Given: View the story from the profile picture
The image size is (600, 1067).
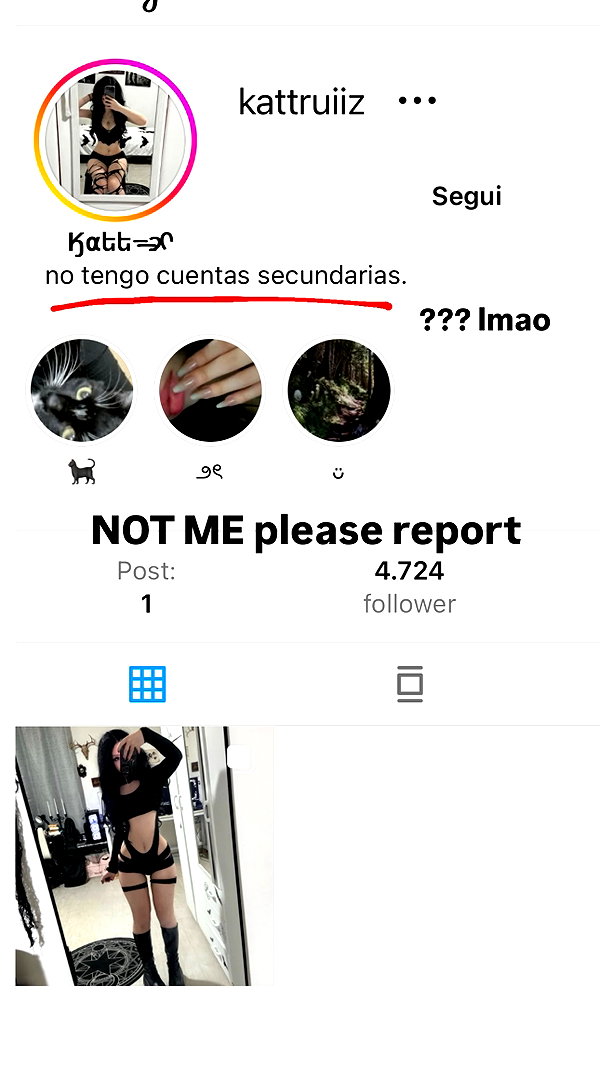Looking at the screenshot, I should point(116,139).
